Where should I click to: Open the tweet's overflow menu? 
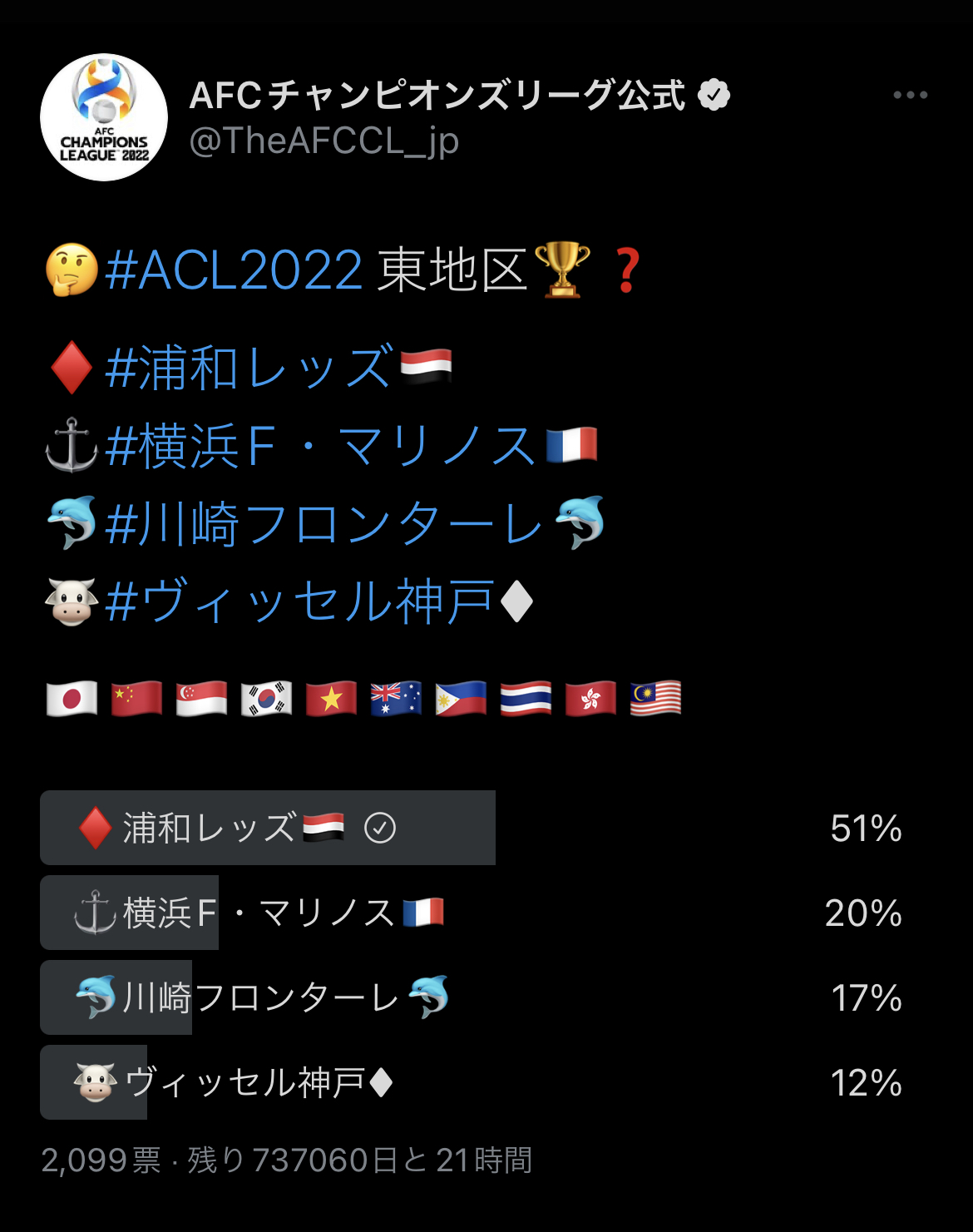[x=910, y=96]
